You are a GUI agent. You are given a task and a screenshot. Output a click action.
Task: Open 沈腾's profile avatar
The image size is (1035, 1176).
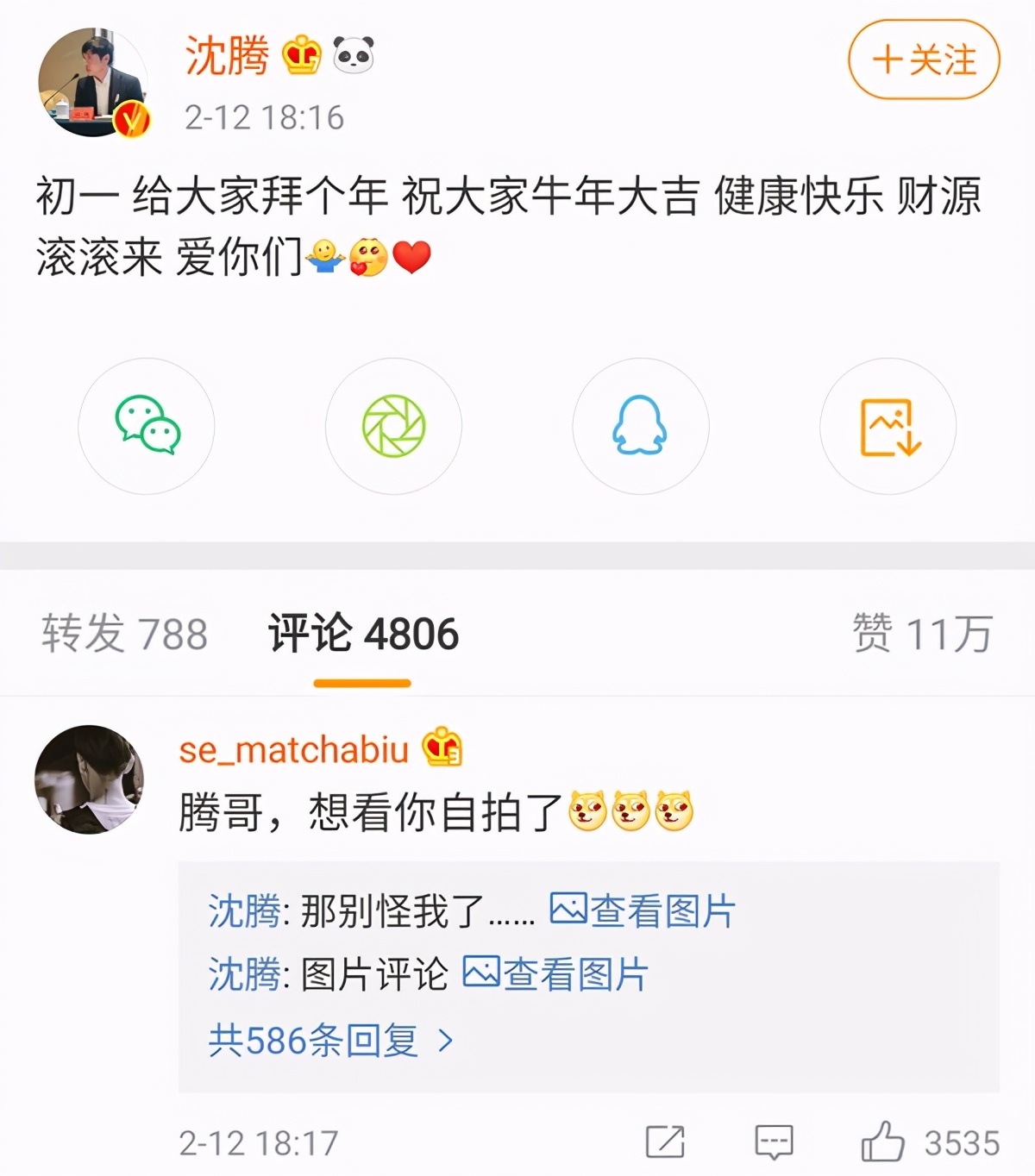[92, 83]
